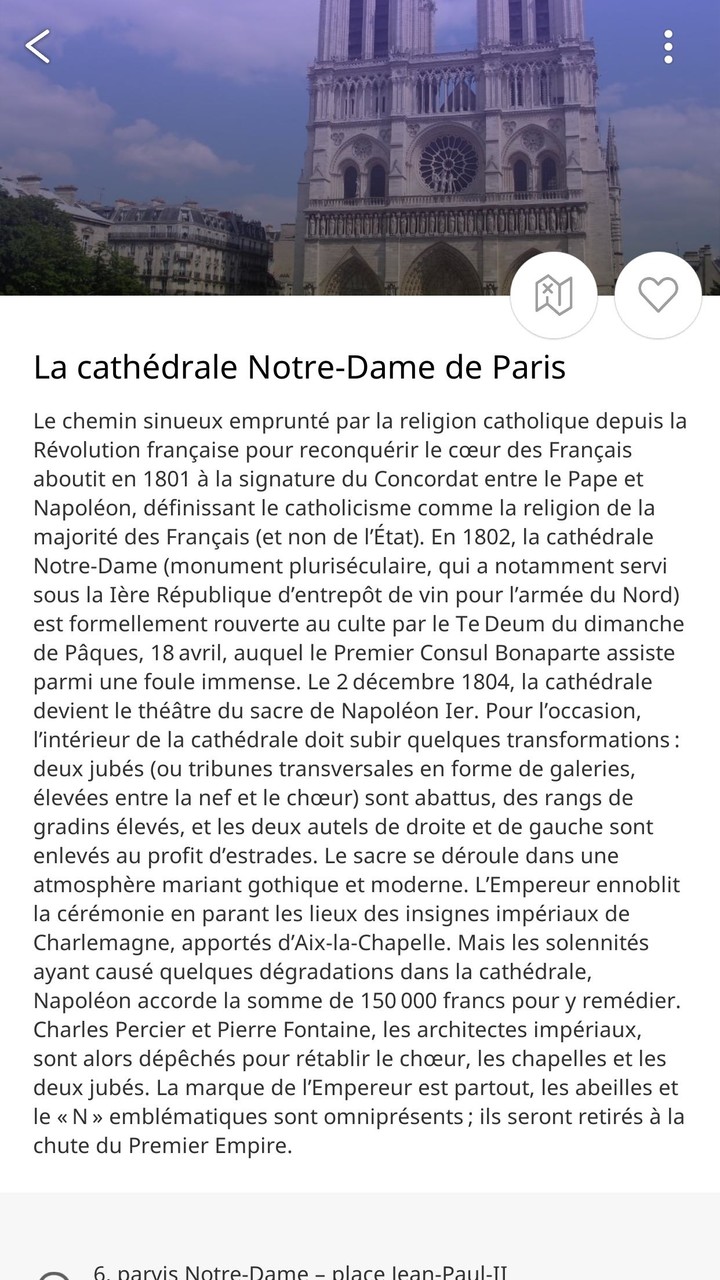
Task: Tap the title La cathédrale Notre-Dame de Paris
Action: 299,368
